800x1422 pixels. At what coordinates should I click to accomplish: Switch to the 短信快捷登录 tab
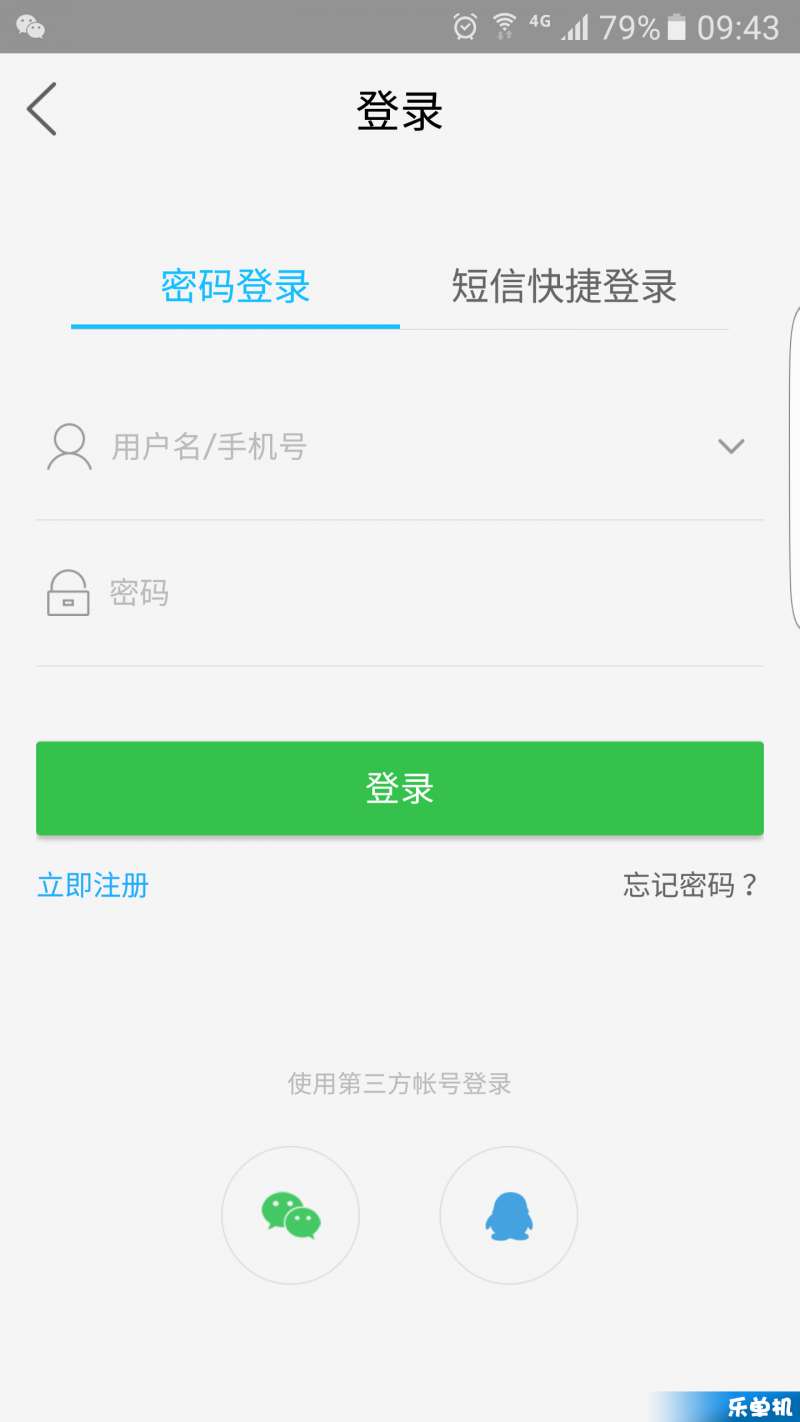(x=564, y=287)
